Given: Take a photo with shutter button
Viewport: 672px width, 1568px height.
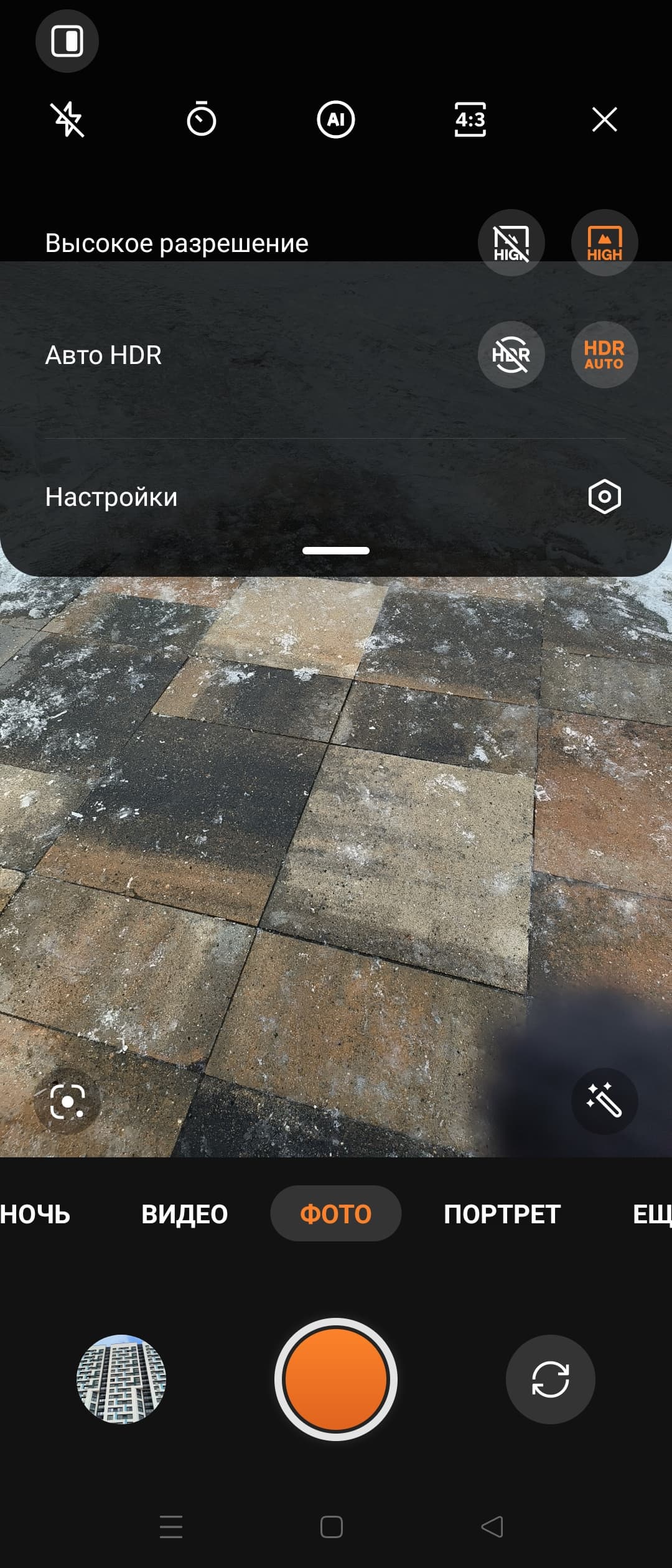Looking at the screenshot, I should (335, 1379).
